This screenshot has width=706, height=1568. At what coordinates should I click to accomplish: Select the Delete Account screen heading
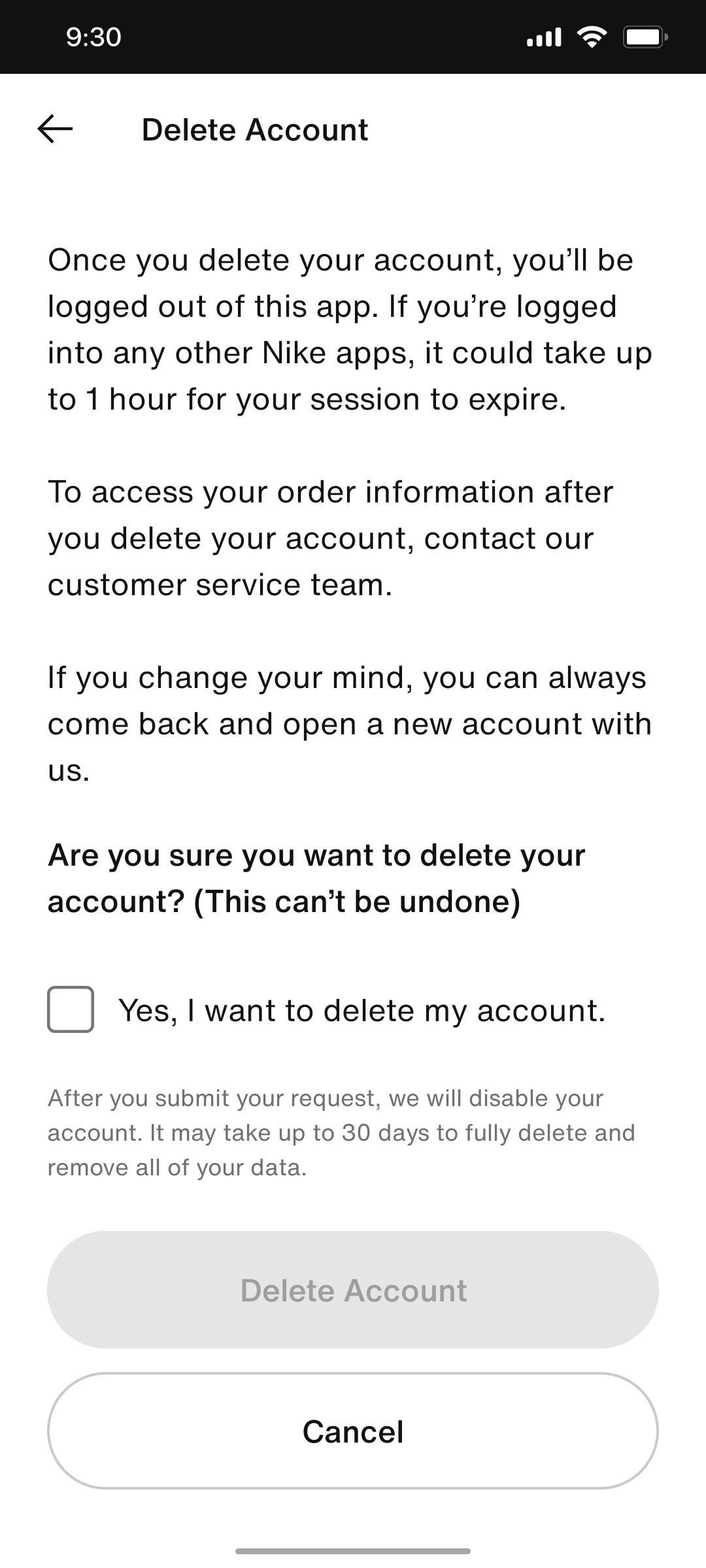254,129
